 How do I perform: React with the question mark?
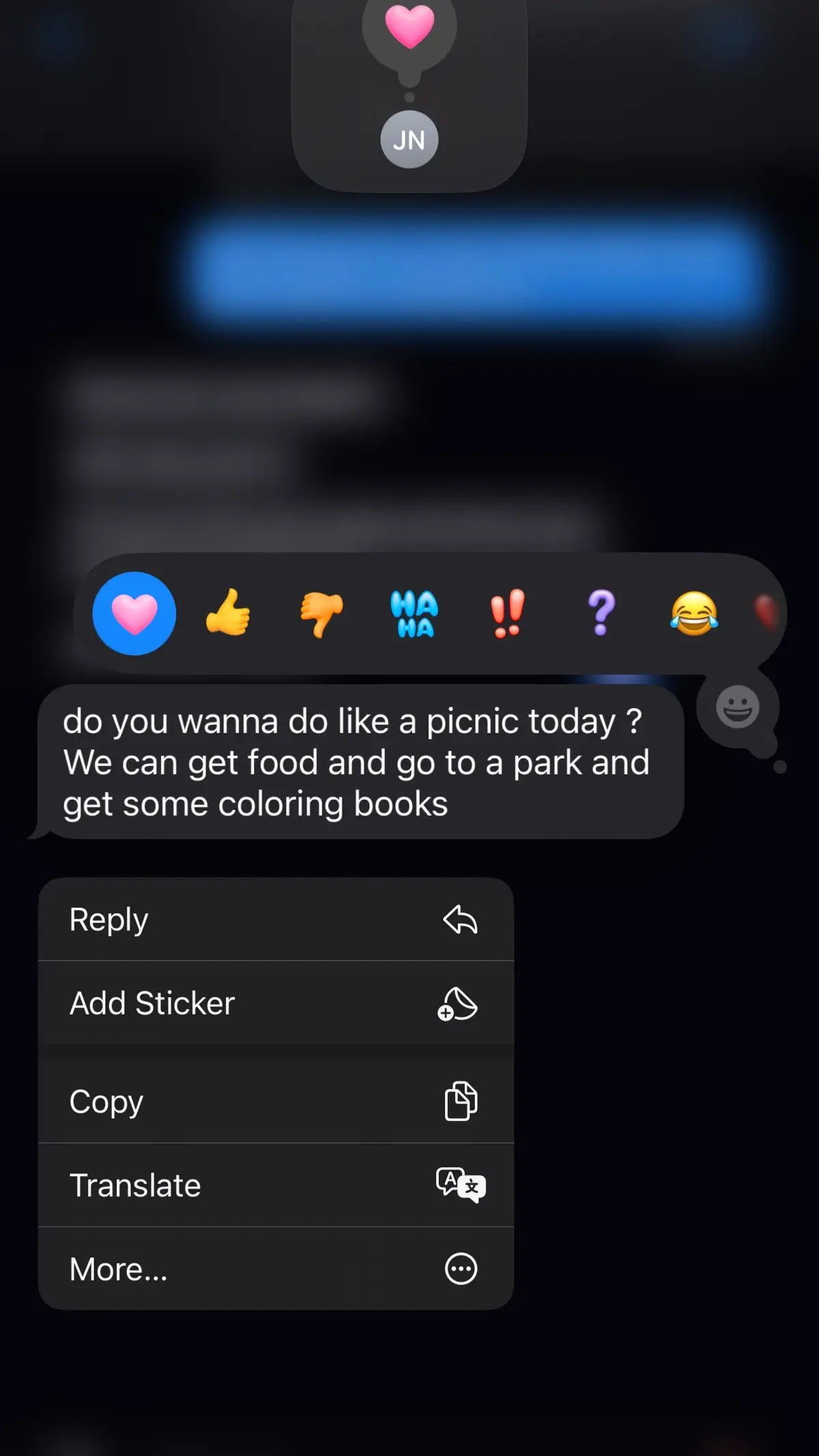coord(601,613)
